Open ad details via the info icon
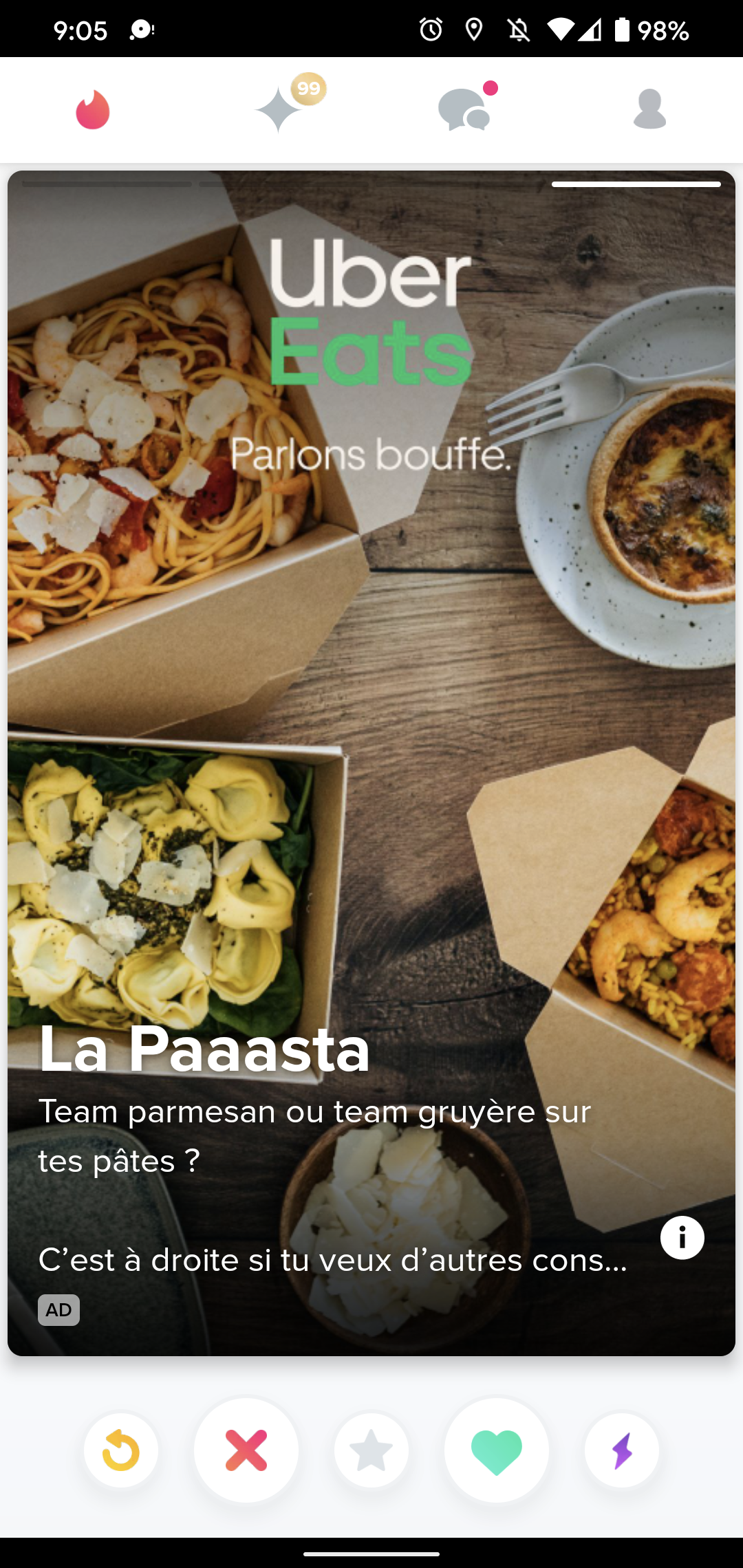 coord(682,1237)
